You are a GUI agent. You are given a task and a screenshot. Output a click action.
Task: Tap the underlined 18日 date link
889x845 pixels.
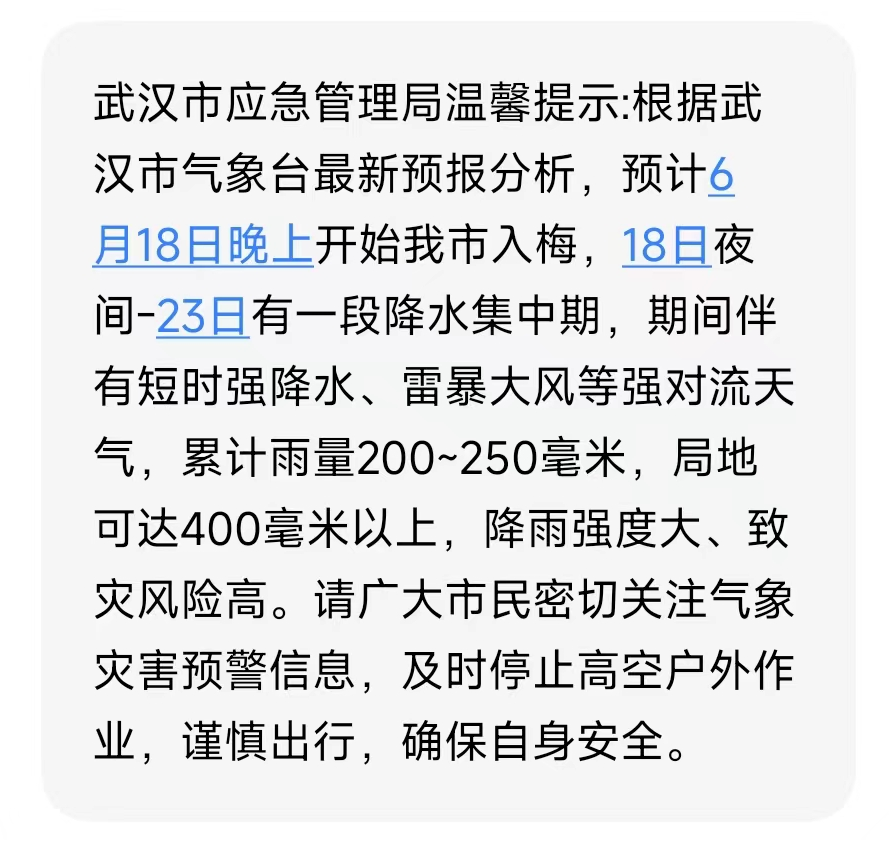(x=666, y=245)
